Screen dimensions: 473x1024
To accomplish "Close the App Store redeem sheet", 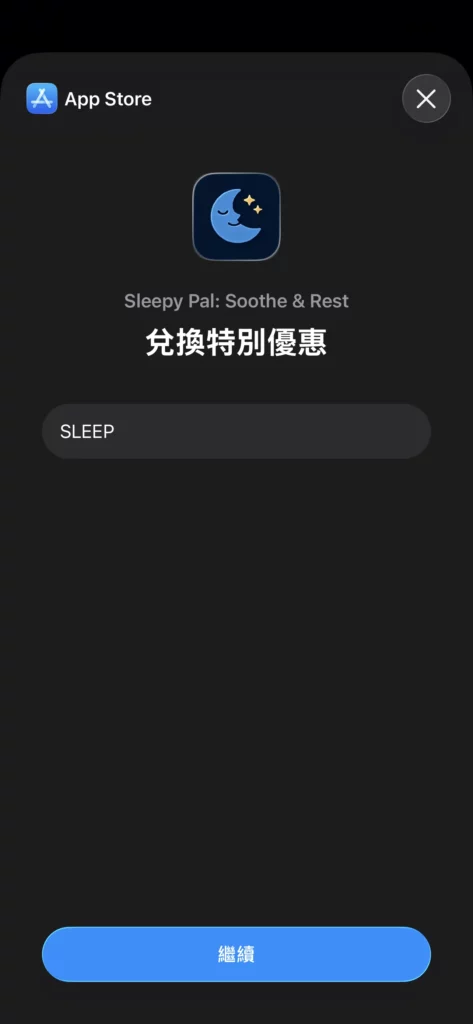I will 426,99.
